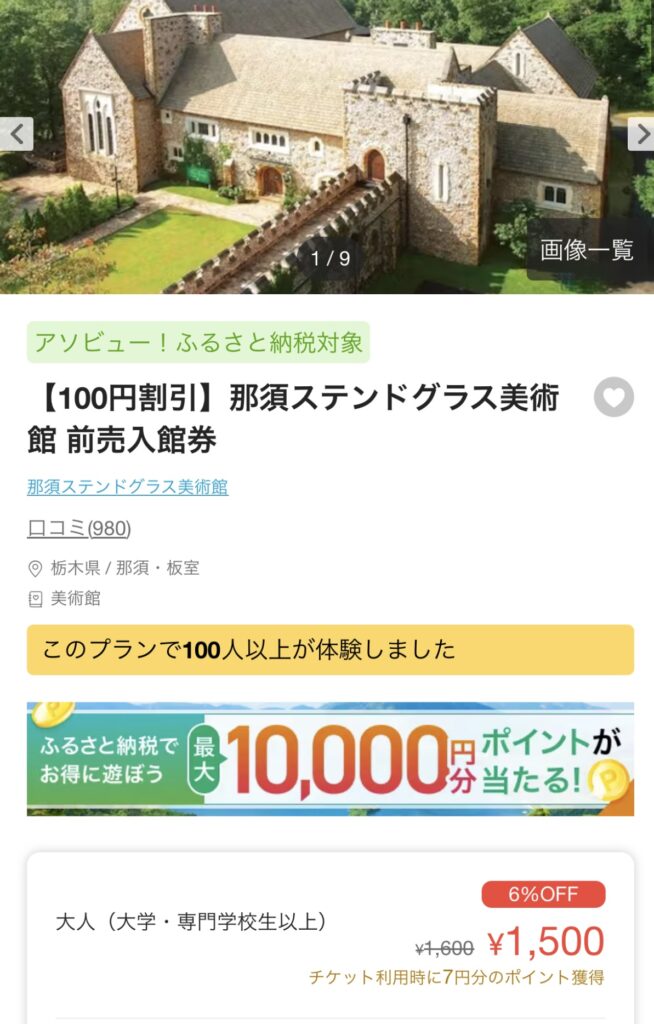This screenshot has width=654, height=1024.
Task: Open the ふるさと納税 10,000 points banner
Action: [x=330, y=759]
